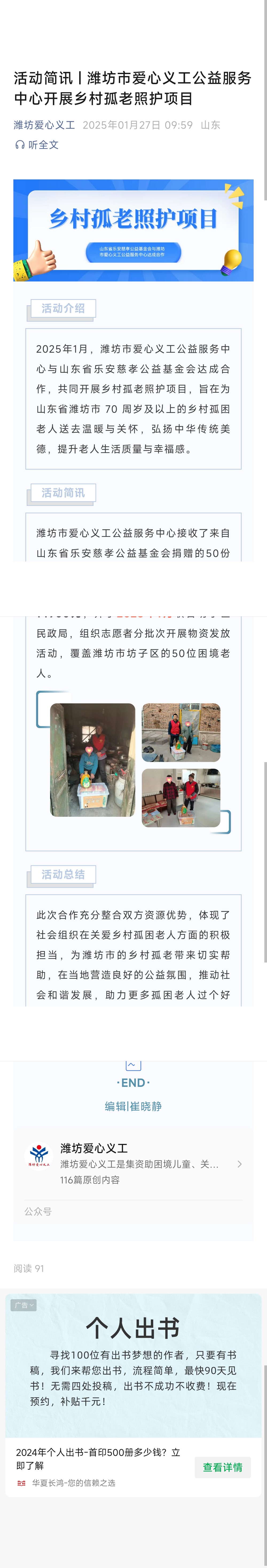This screenshot has width=267, height=1568.
Task: View the large photo of the elderly recipient
Action: point(93,760)
